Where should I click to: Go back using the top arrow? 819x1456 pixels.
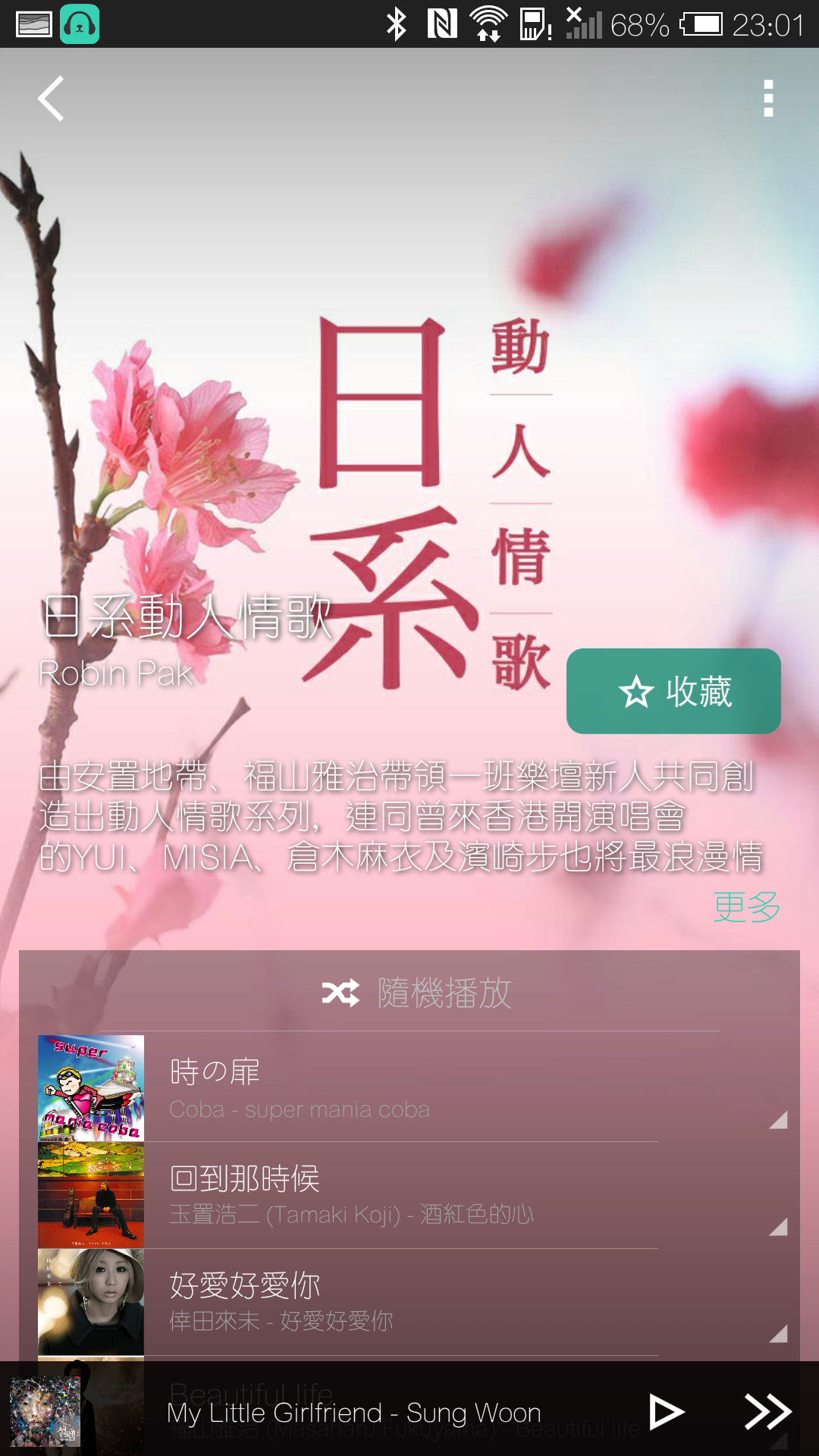(x=51, y=99)
